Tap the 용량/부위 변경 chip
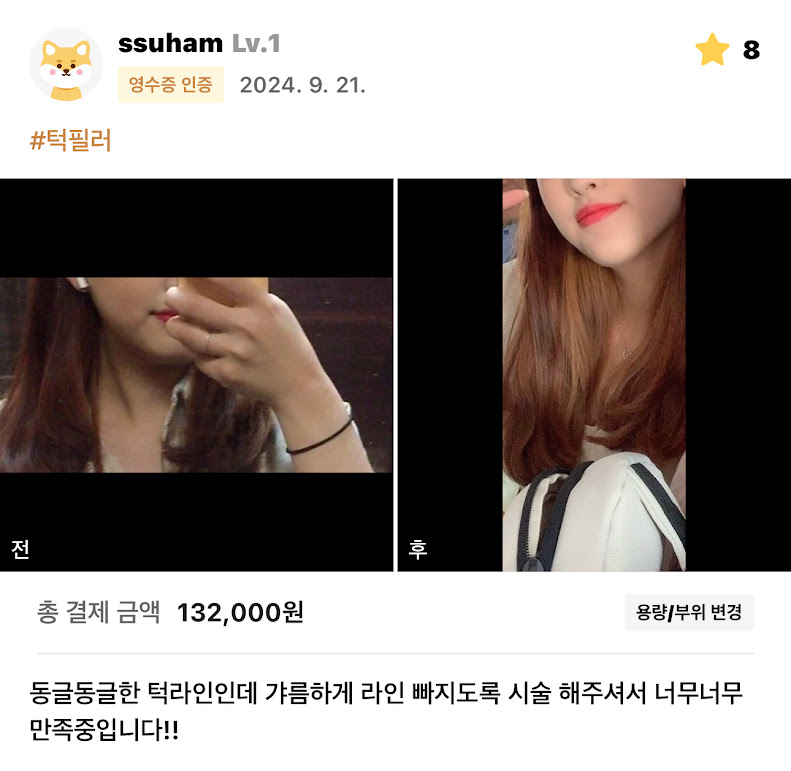 tap(689, 612)
